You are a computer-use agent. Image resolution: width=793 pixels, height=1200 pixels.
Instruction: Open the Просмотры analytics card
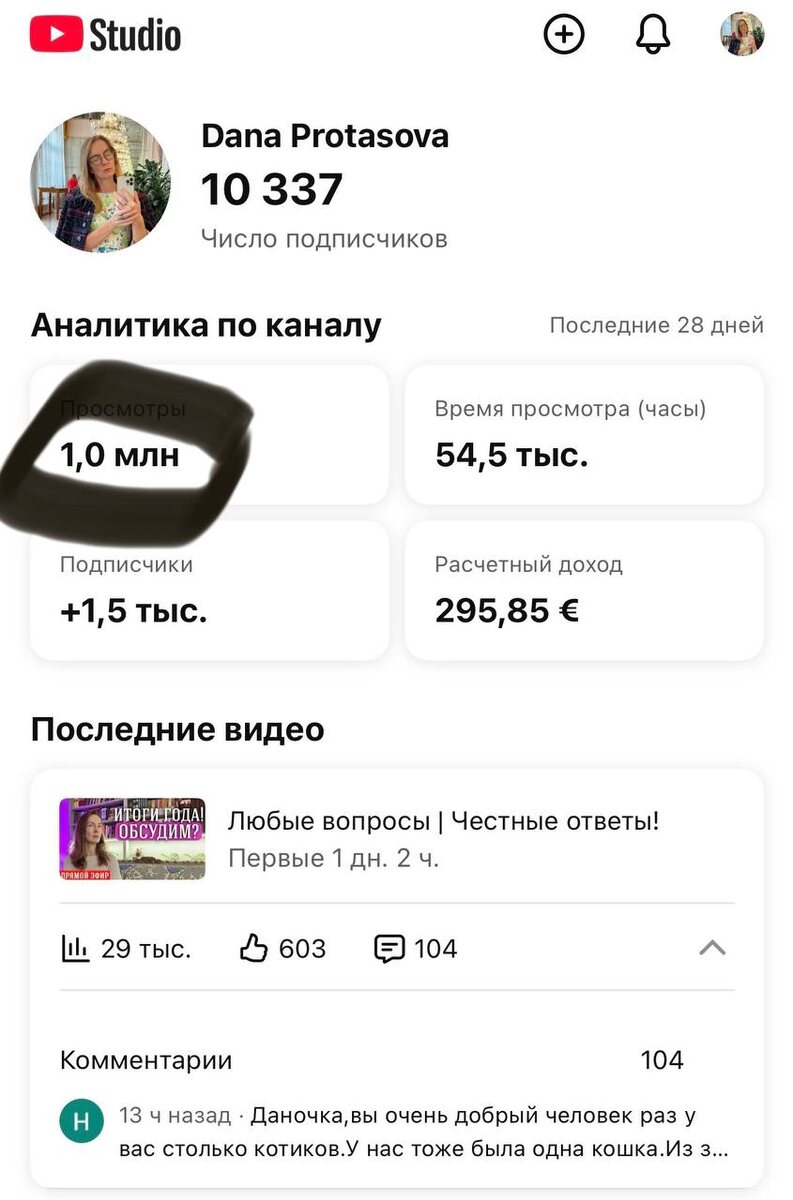210,435
